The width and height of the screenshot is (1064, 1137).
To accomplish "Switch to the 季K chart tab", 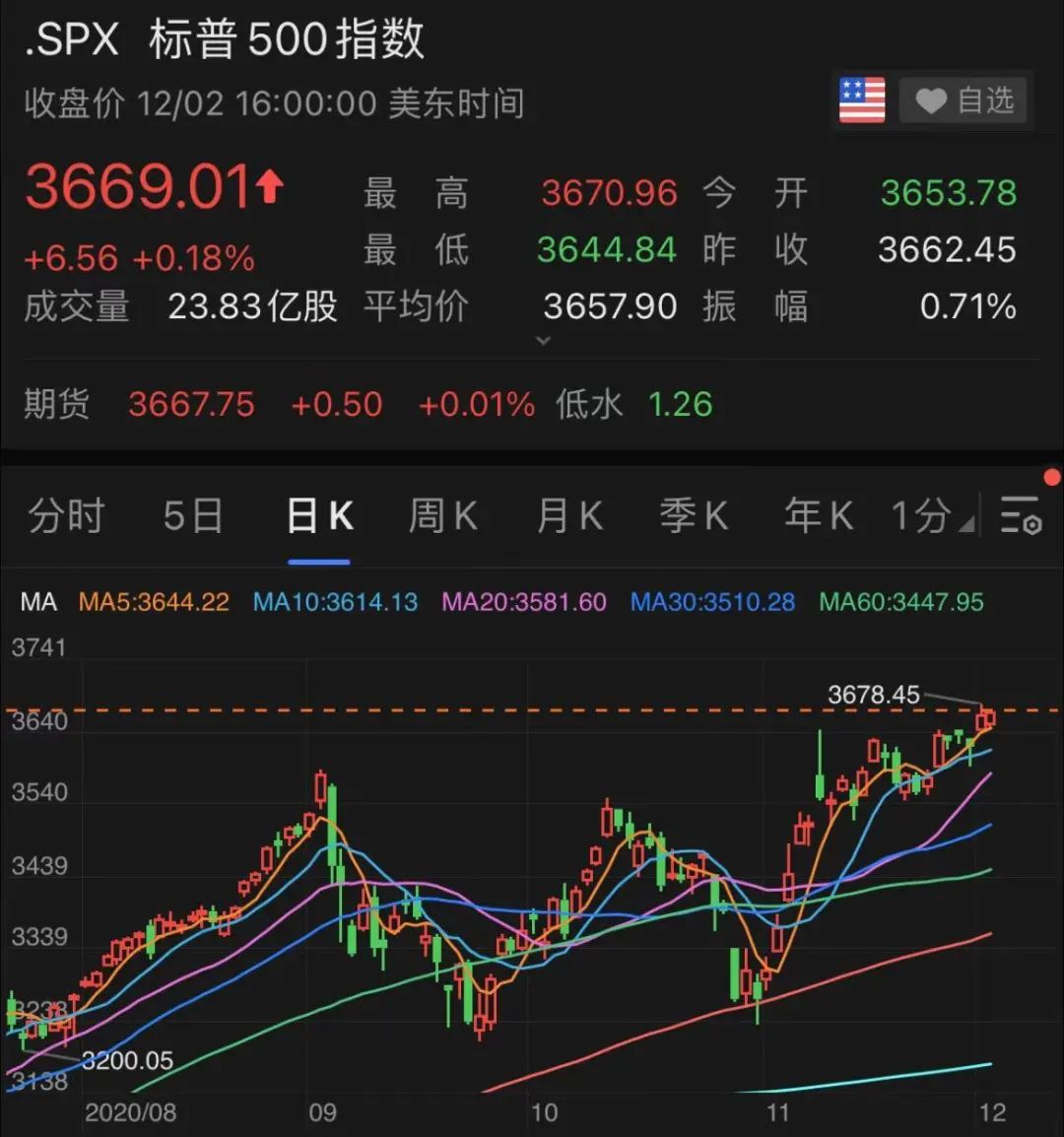I will [x=694, y=516].
